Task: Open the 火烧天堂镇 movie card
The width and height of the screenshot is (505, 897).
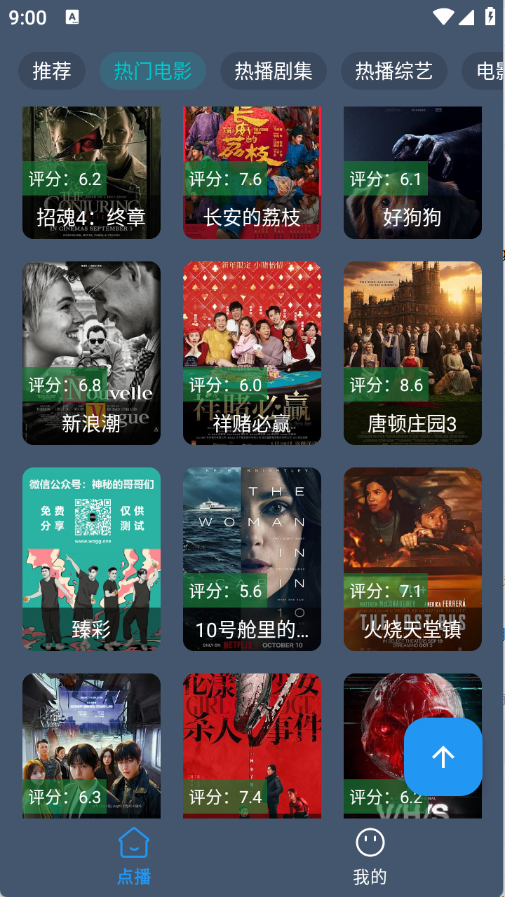Action: click(x=413, y=559)
